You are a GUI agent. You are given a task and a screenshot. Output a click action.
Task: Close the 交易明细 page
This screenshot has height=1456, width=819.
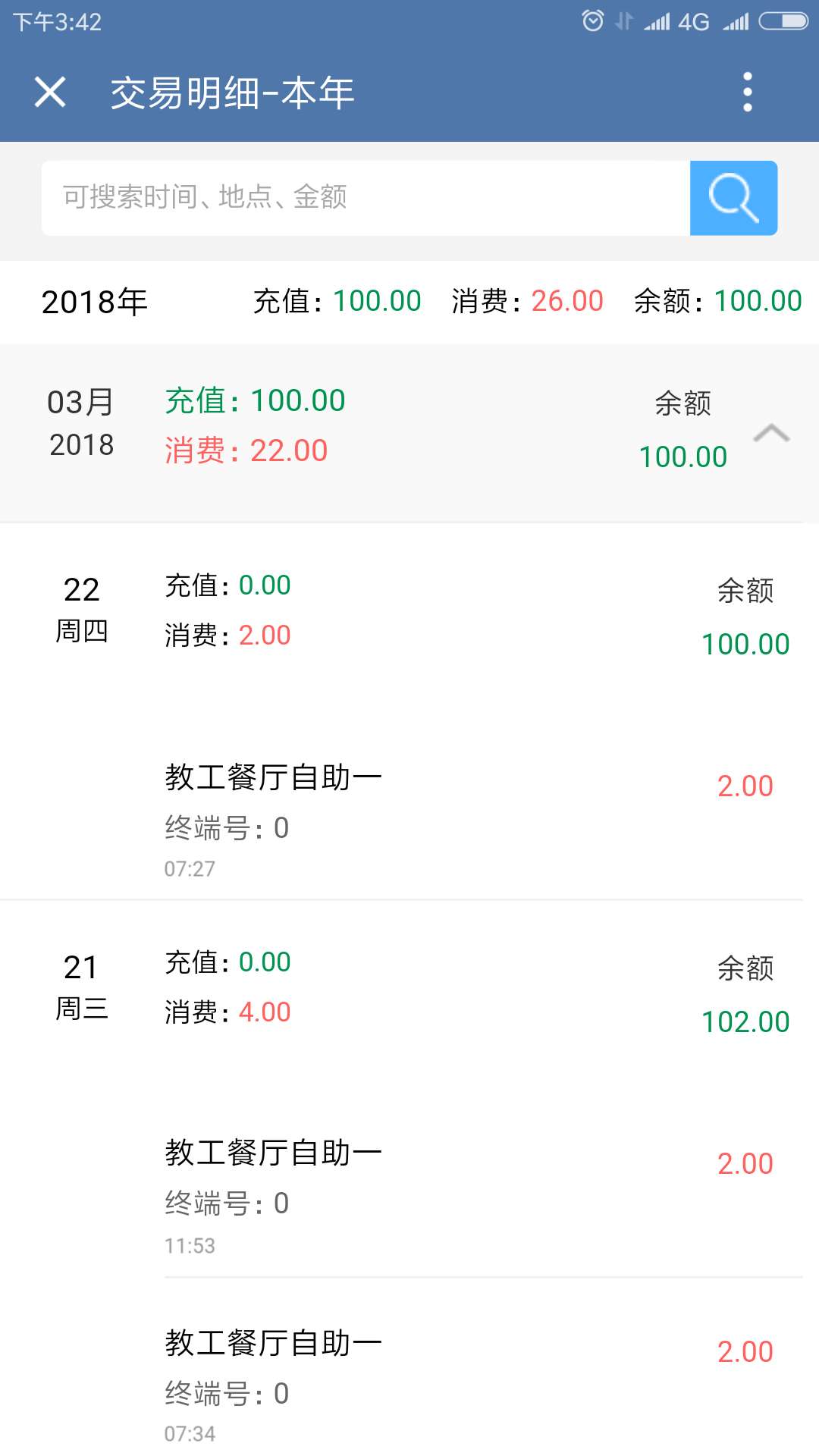[50, 93]
